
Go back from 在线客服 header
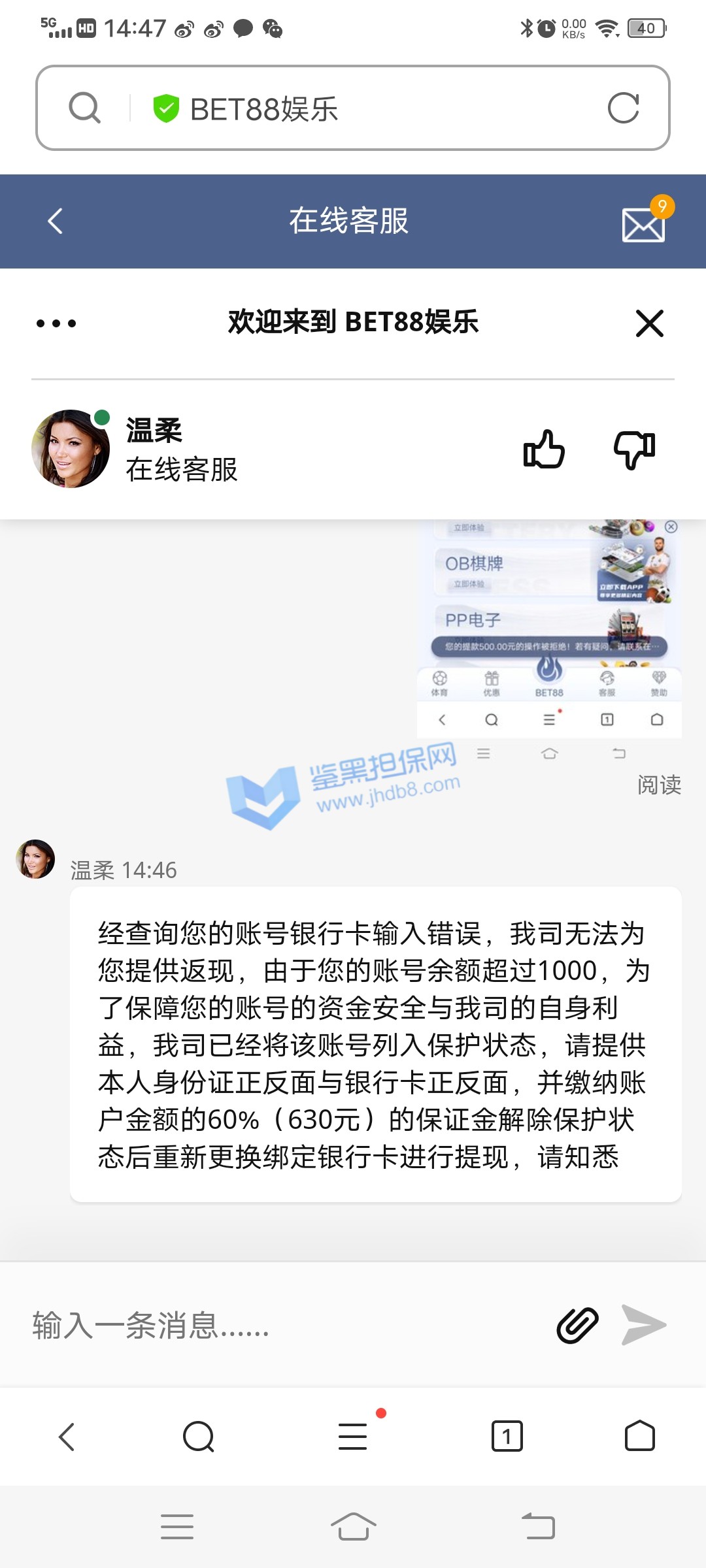coord(56,221)
